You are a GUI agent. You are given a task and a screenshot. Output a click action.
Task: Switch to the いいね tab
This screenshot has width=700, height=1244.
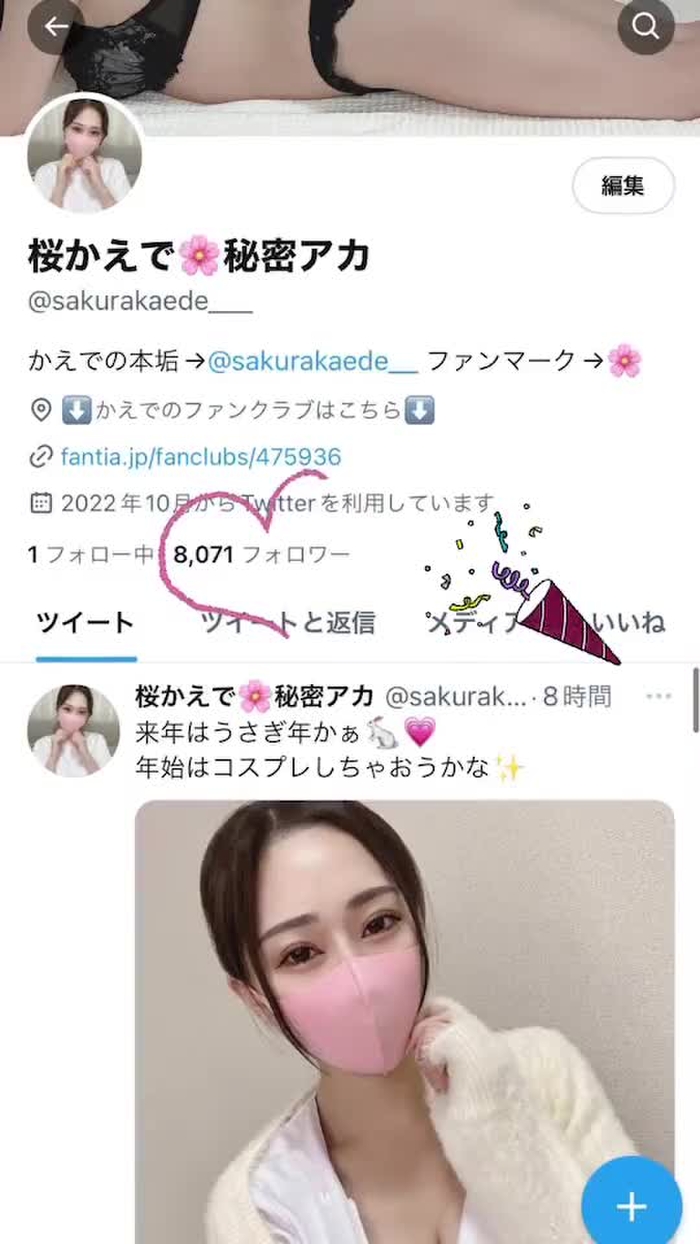point(628,623)
